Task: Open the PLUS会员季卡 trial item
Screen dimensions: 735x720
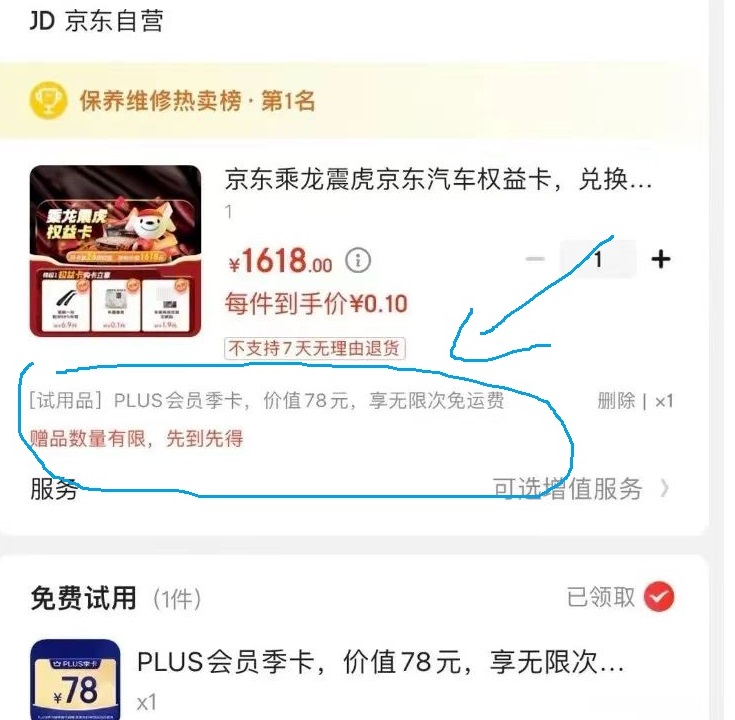Action: 380,662
